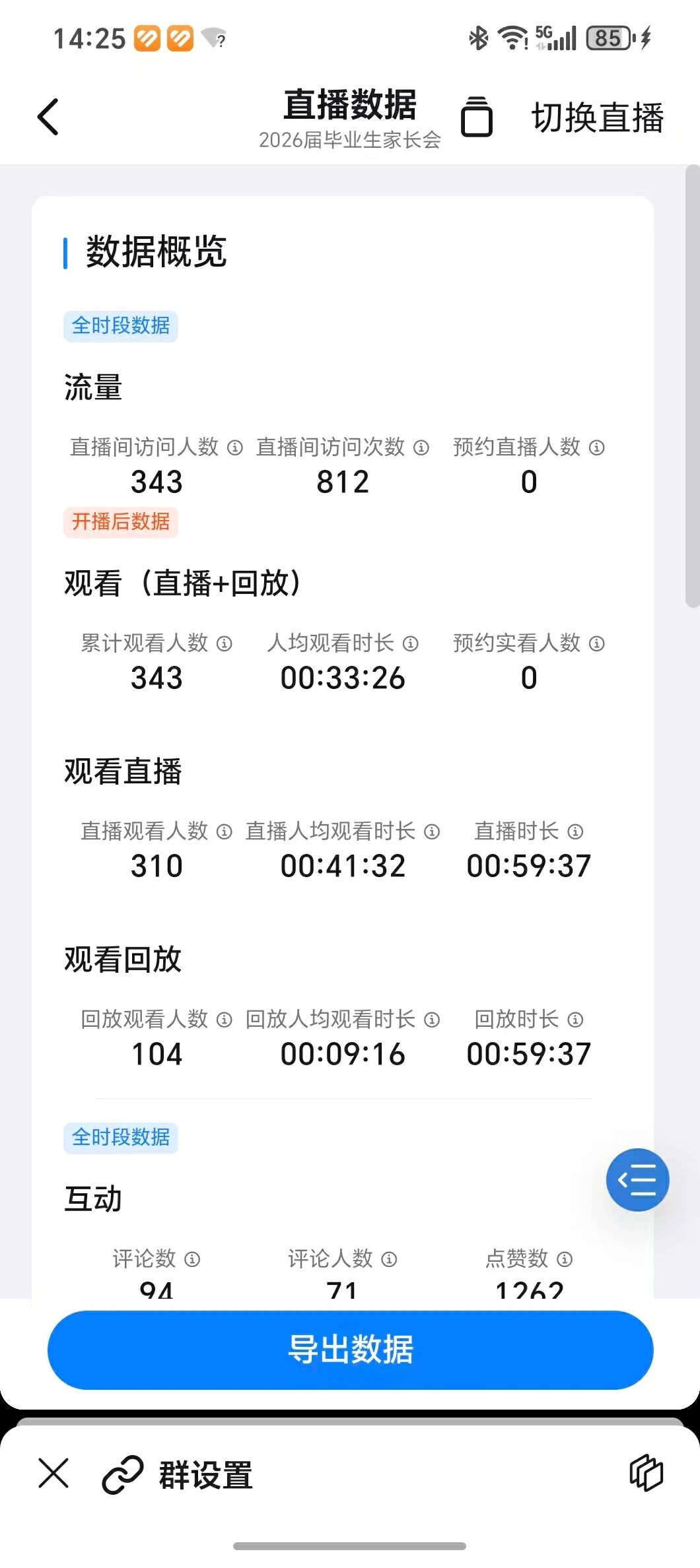The height and width of the screenshot is (1568, 700).
Task: Tap 导出数据 to export data
Action: pyautogui.click(x=350, y=1350)
